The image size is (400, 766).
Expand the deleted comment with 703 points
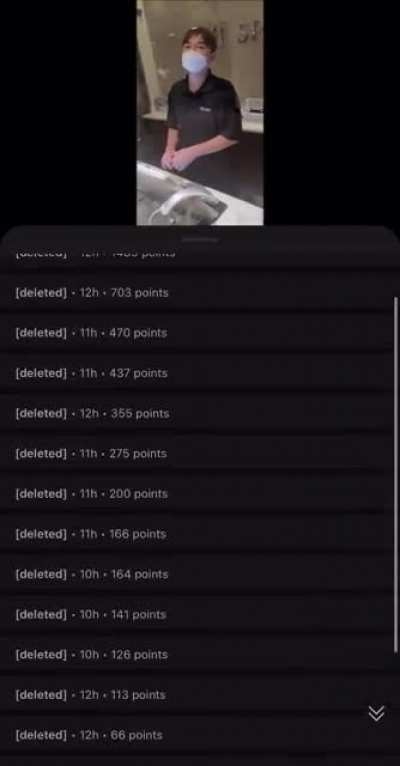point(197,293)
